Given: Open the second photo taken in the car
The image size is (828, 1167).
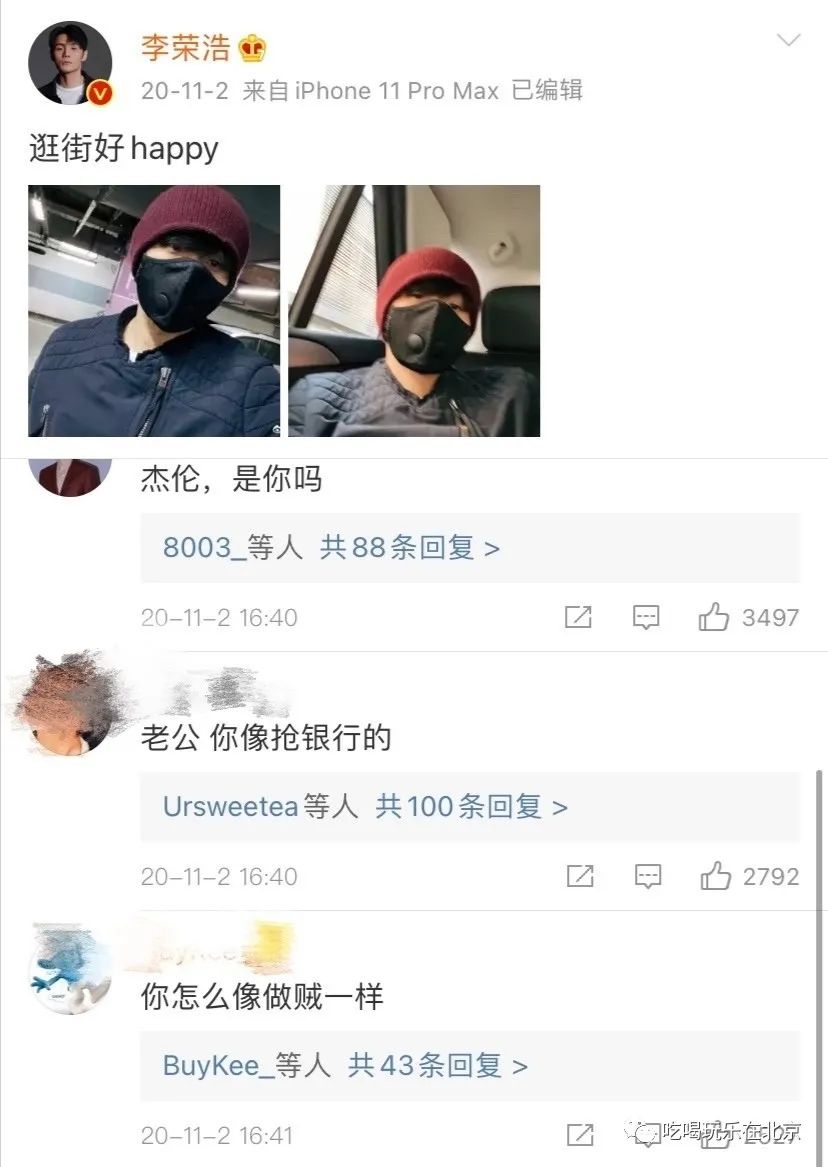Looking at the screenshot, I should point(414,311).
